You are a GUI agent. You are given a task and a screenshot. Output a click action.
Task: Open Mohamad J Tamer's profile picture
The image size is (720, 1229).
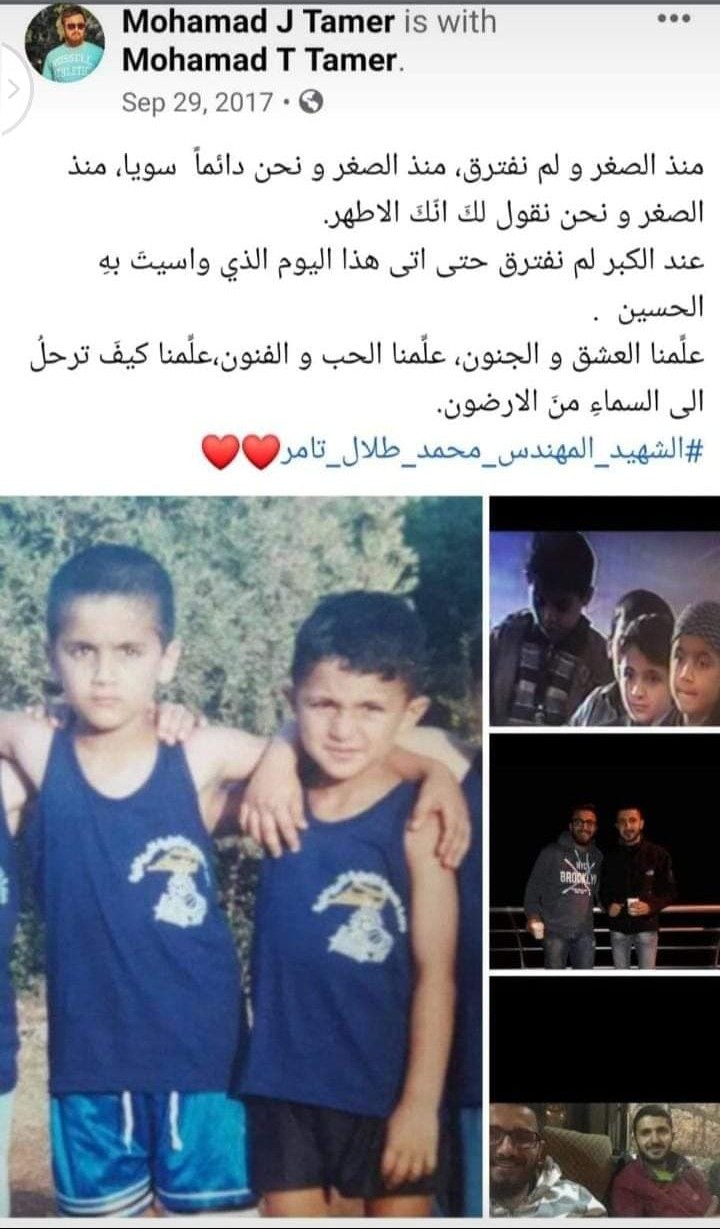pyautogui.click(x=65, y=43)
